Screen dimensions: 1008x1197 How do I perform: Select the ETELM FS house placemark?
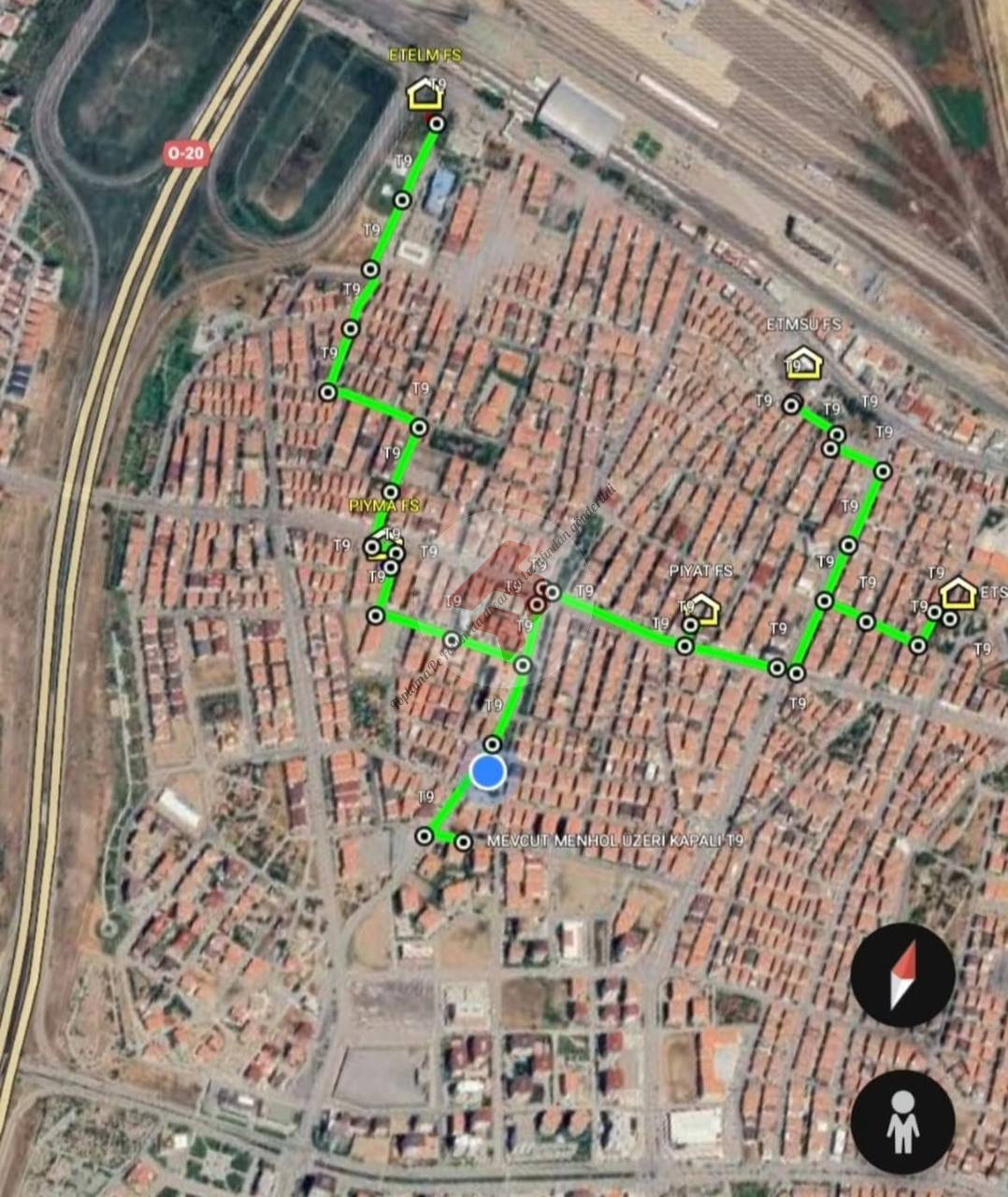pos(425,94)
